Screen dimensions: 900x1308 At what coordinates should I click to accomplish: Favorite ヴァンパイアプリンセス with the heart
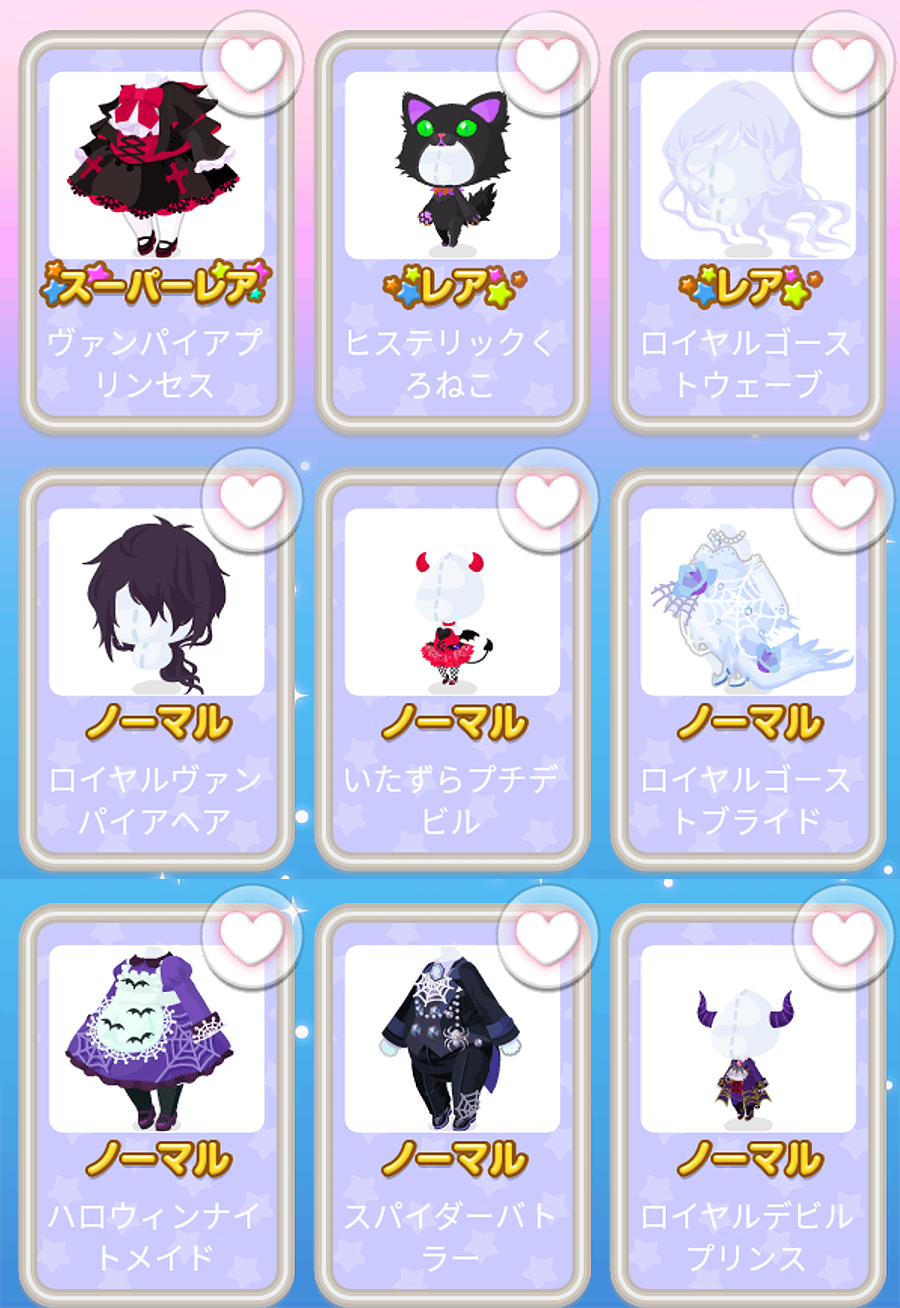pos(251,62)
